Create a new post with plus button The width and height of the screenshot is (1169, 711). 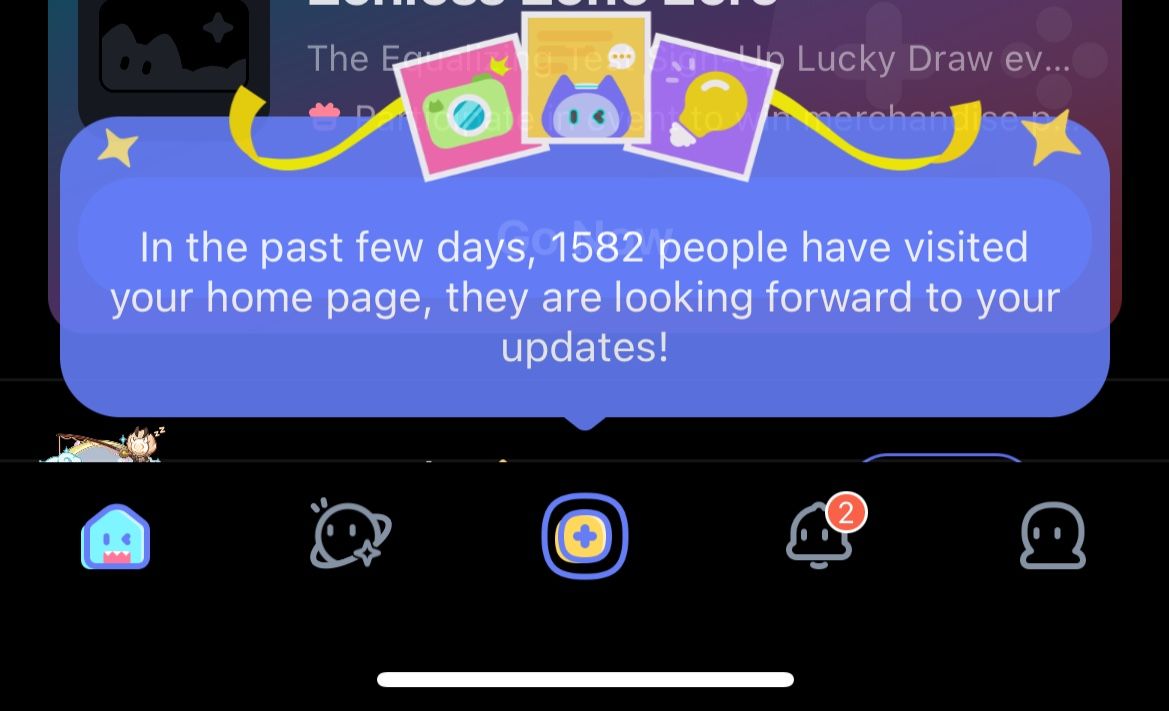point(585,537)
